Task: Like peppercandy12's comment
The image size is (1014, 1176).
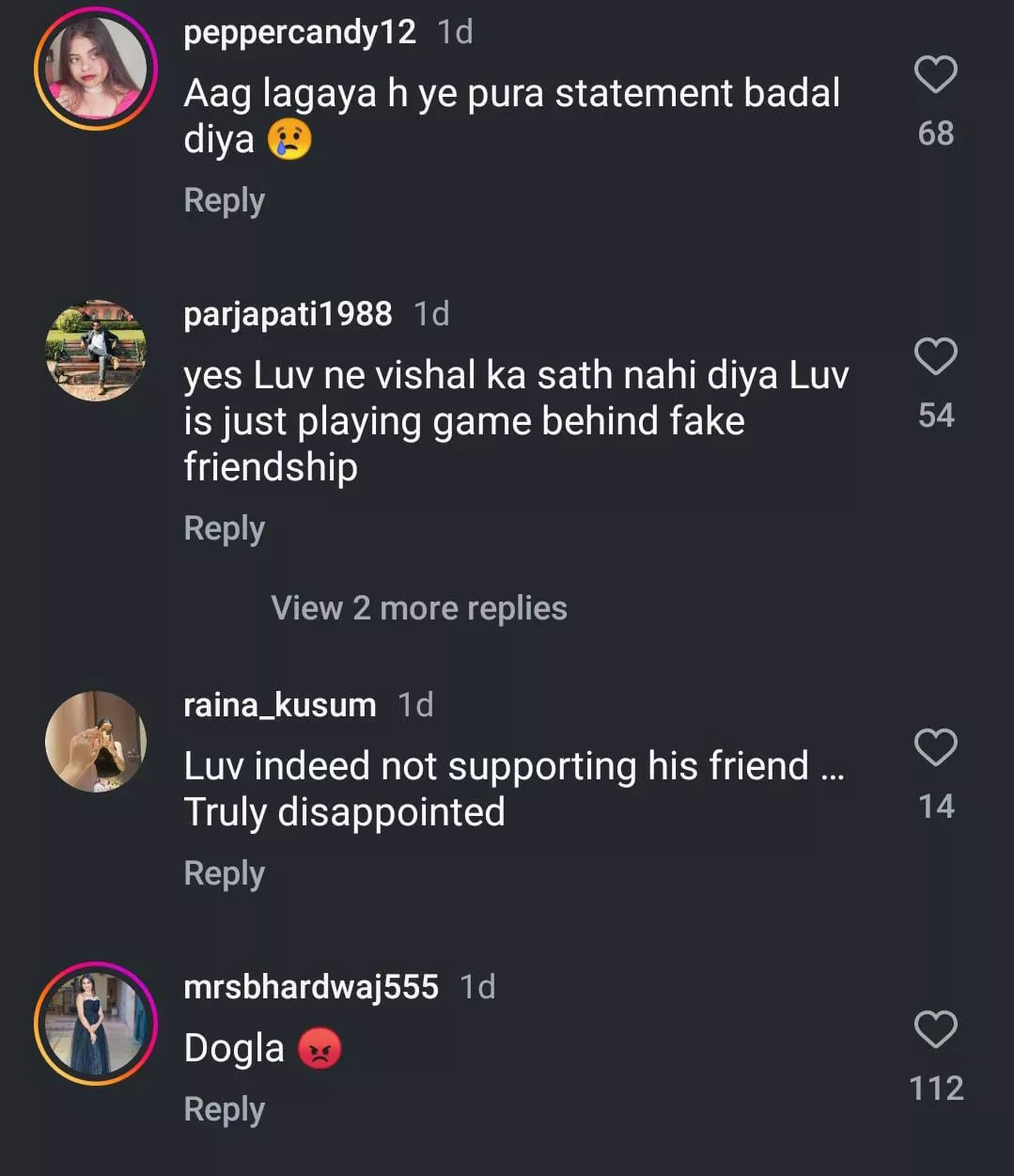Action: click(x=935, y=74)
